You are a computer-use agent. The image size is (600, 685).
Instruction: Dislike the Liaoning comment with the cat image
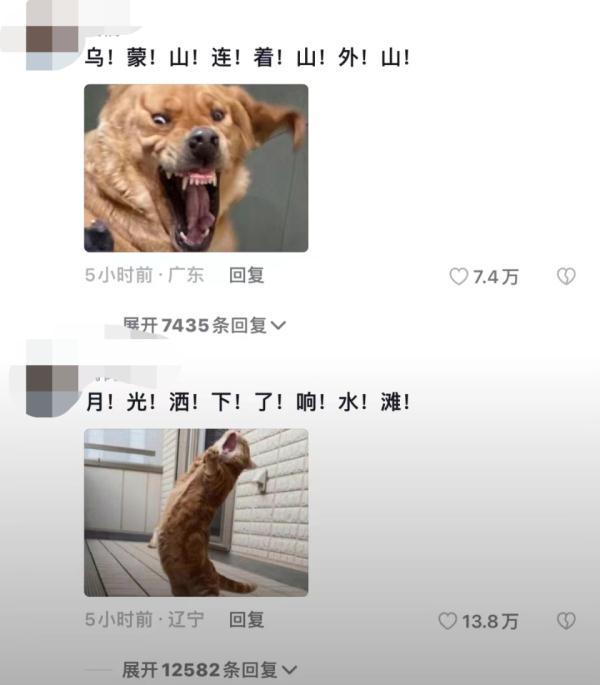[x=566, y=621]
